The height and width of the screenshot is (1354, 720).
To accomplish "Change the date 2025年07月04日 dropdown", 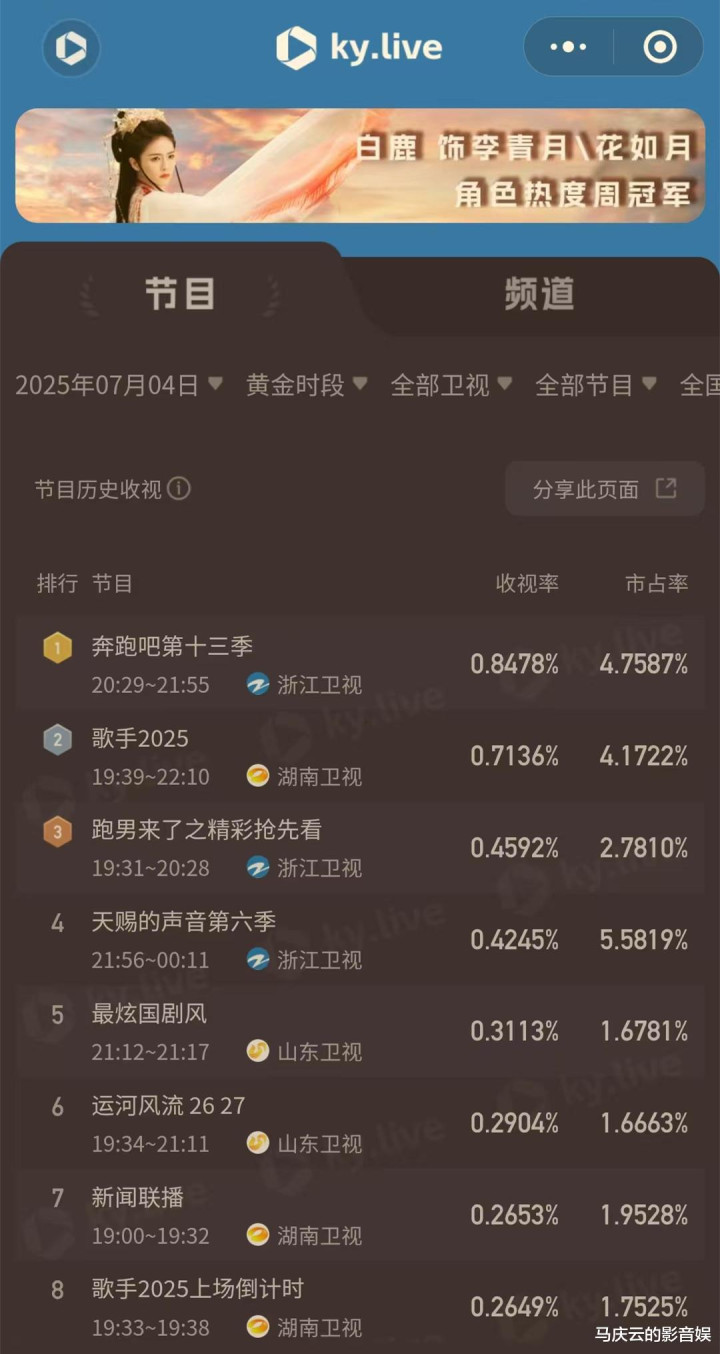I will 119,385.
